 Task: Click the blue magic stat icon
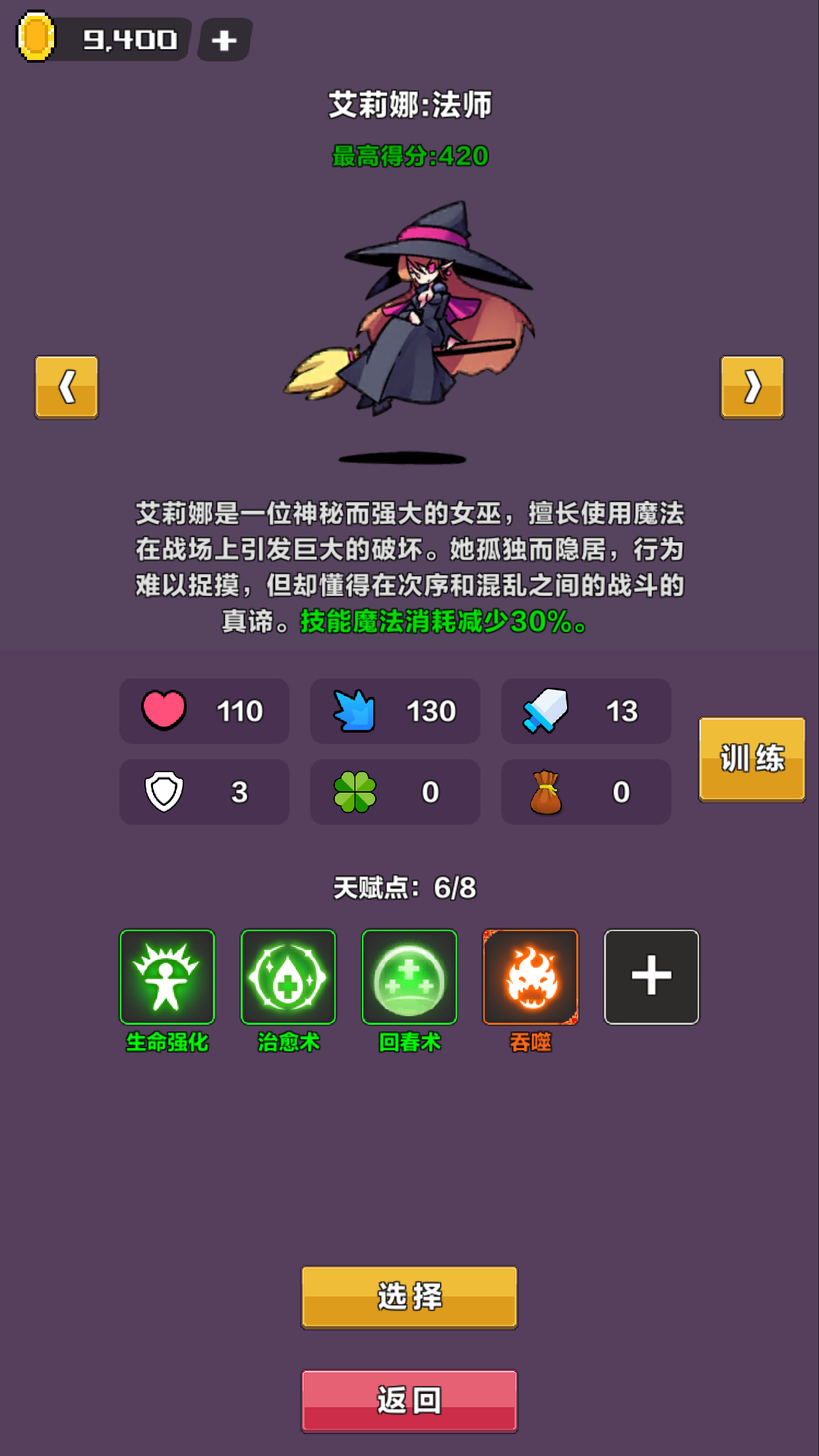point(355,712)
